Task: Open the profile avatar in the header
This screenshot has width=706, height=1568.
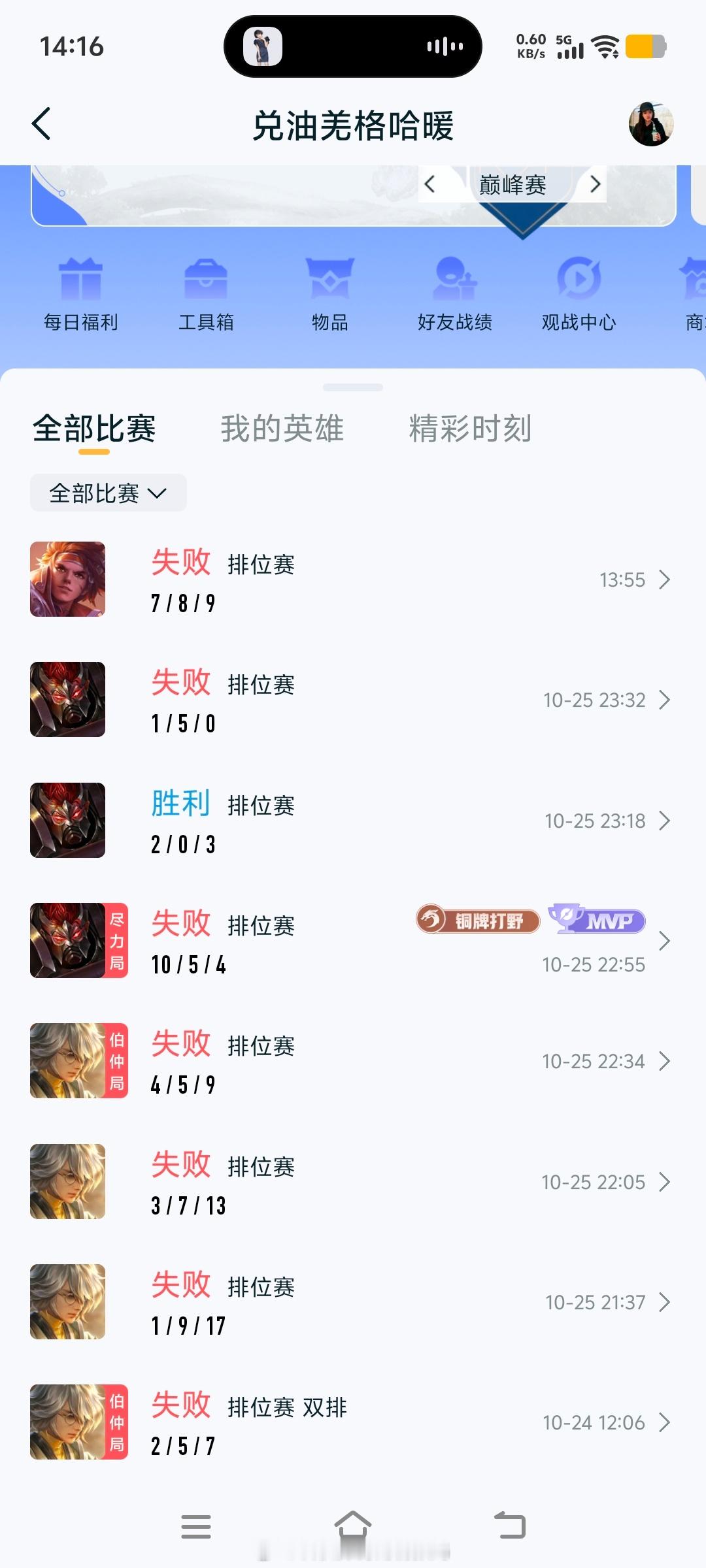Action: pos(651,123)
